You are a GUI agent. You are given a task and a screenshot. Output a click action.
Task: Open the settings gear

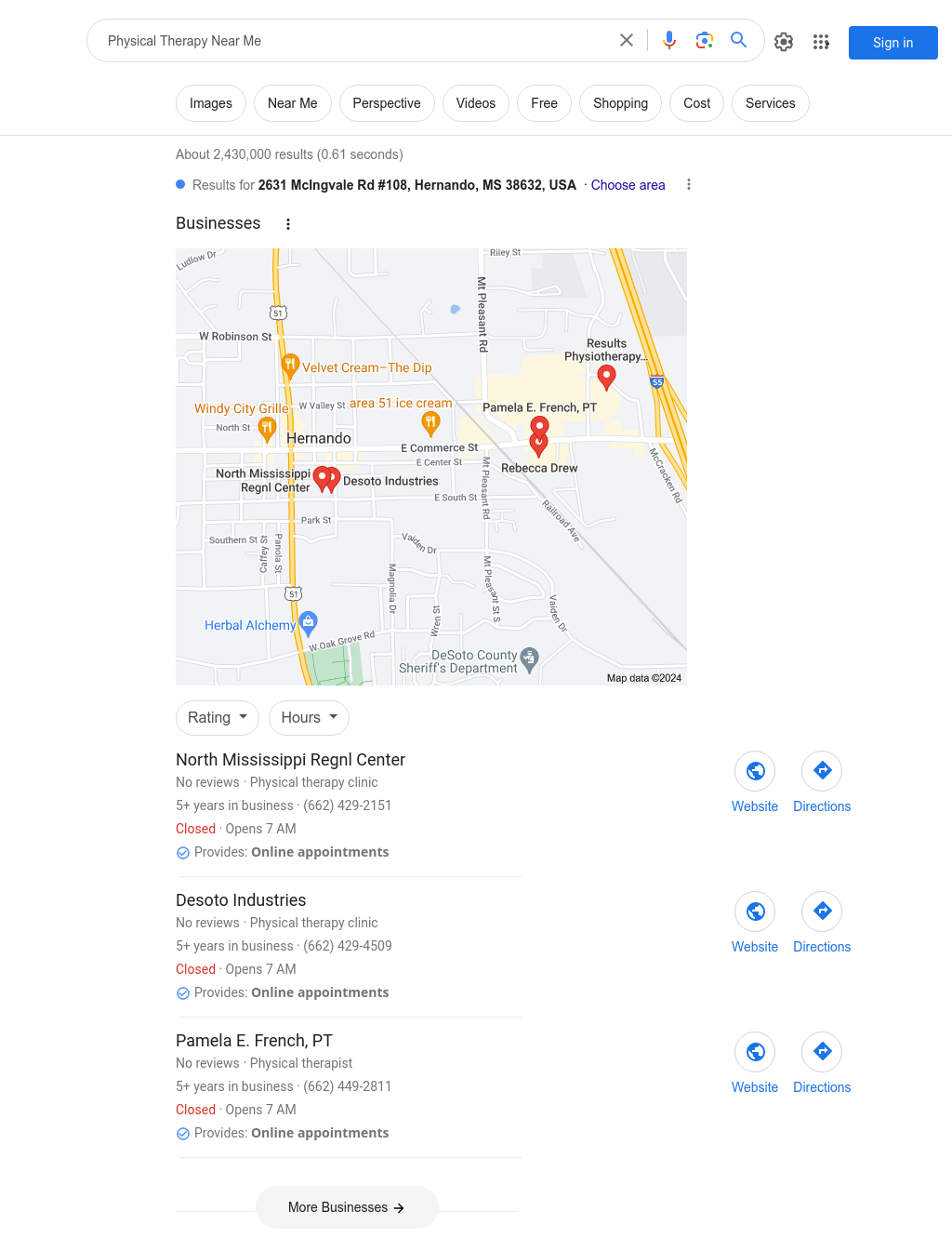pos(784,42)
